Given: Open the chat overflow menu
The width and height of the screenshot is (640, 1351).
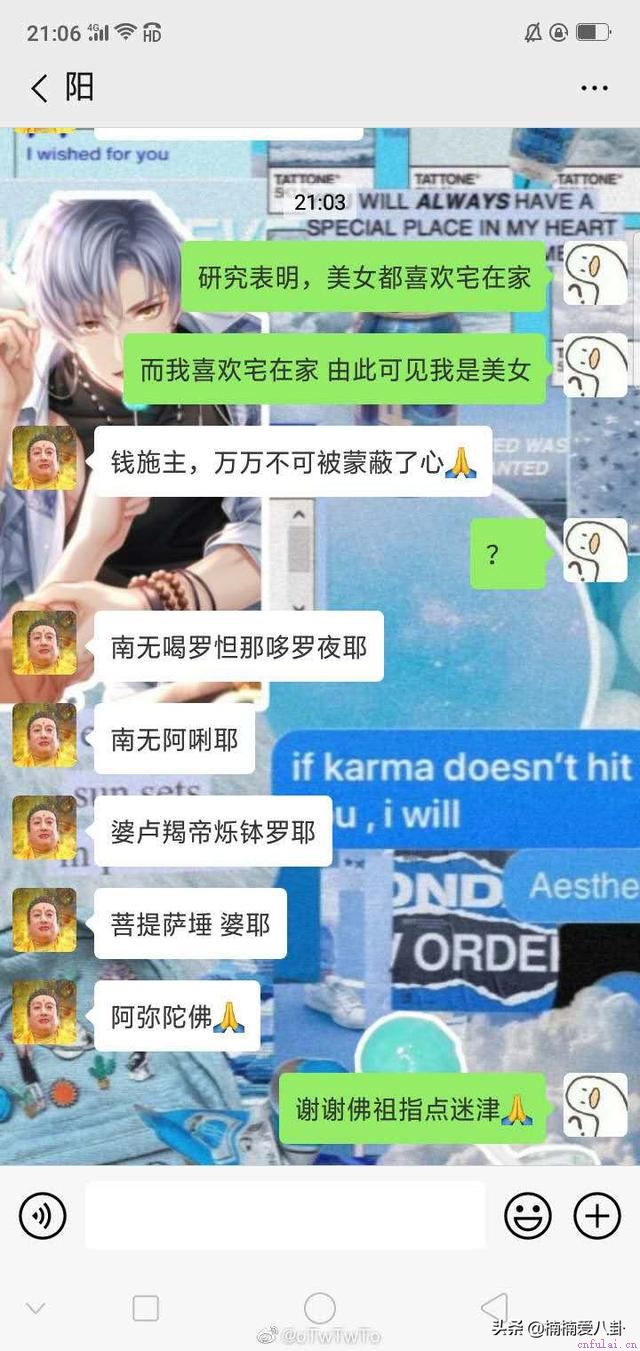Looking at the screenshot, I should click(x=594, y=88).
